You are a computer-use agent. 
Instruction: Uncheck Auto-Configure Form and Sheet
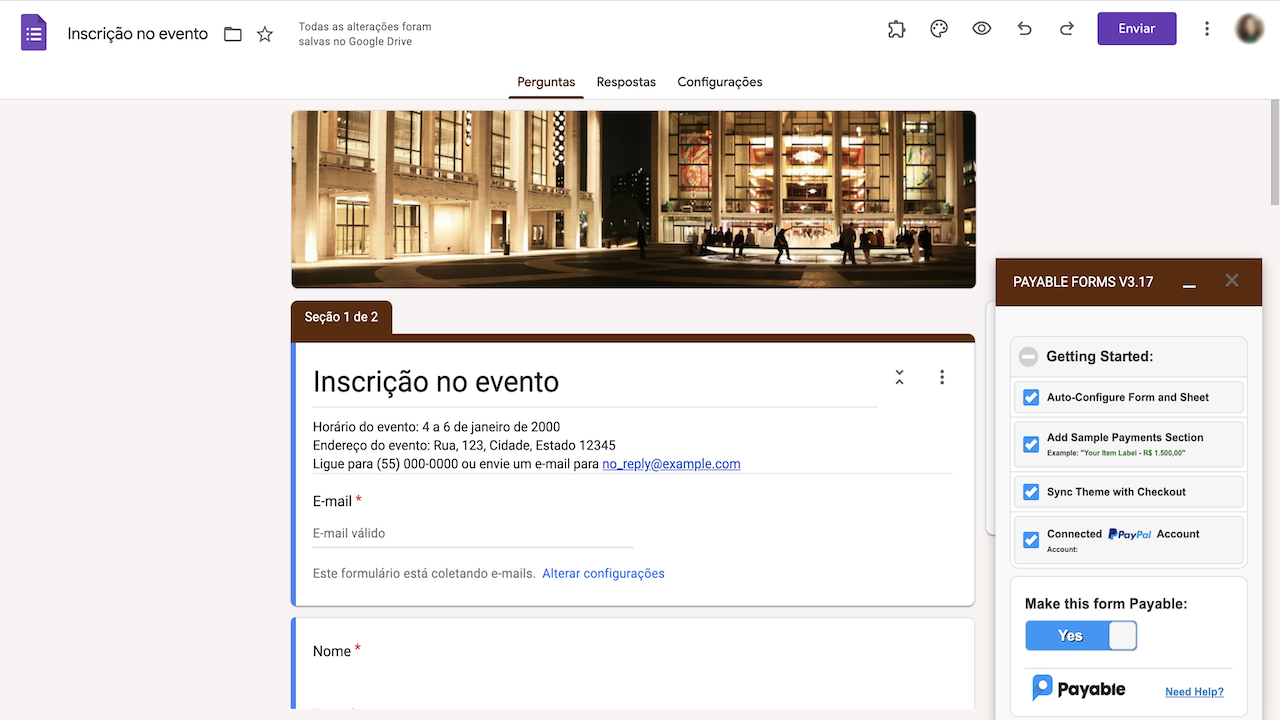pyautogui.click(x=1031, y=397)
